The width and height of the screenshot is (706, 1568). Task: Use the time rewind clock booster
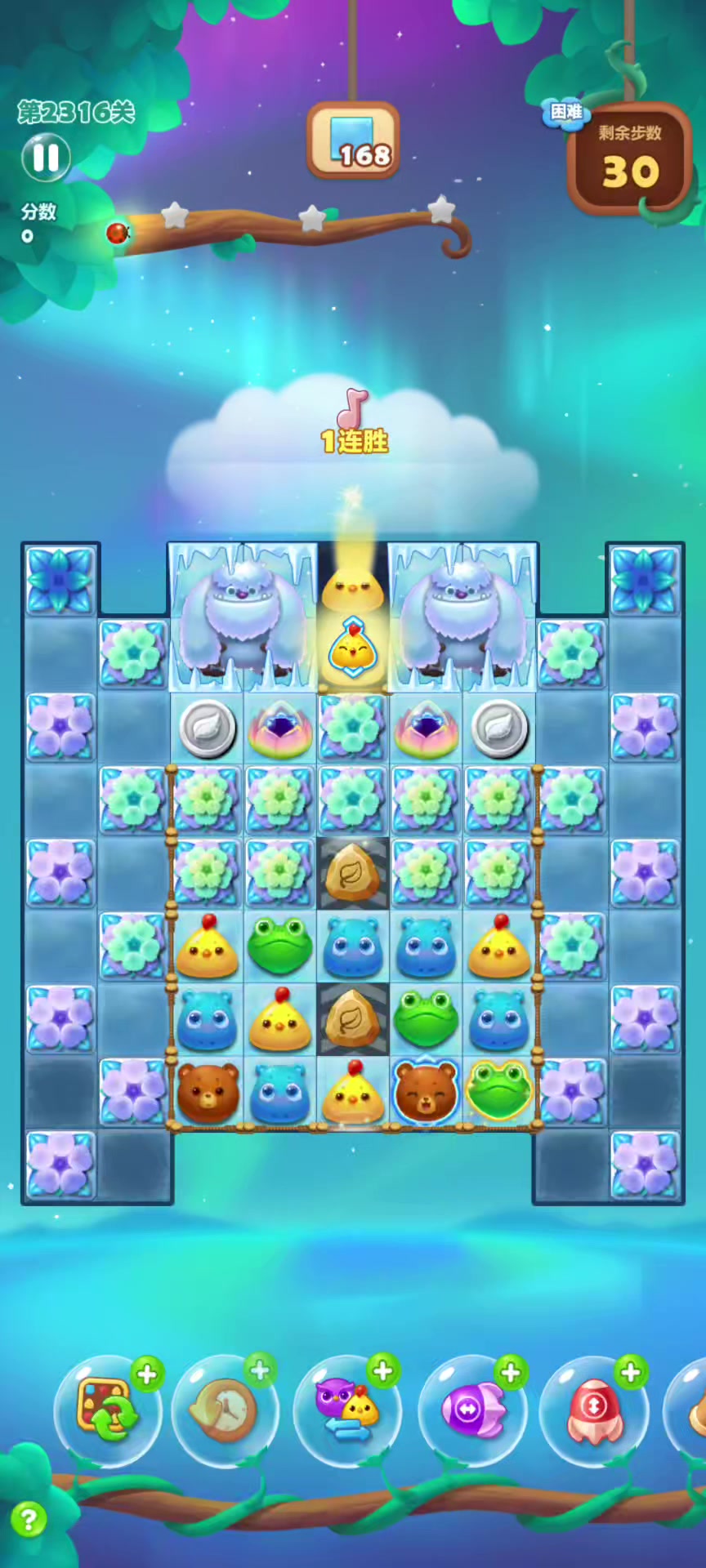[x=225, y=1410]
